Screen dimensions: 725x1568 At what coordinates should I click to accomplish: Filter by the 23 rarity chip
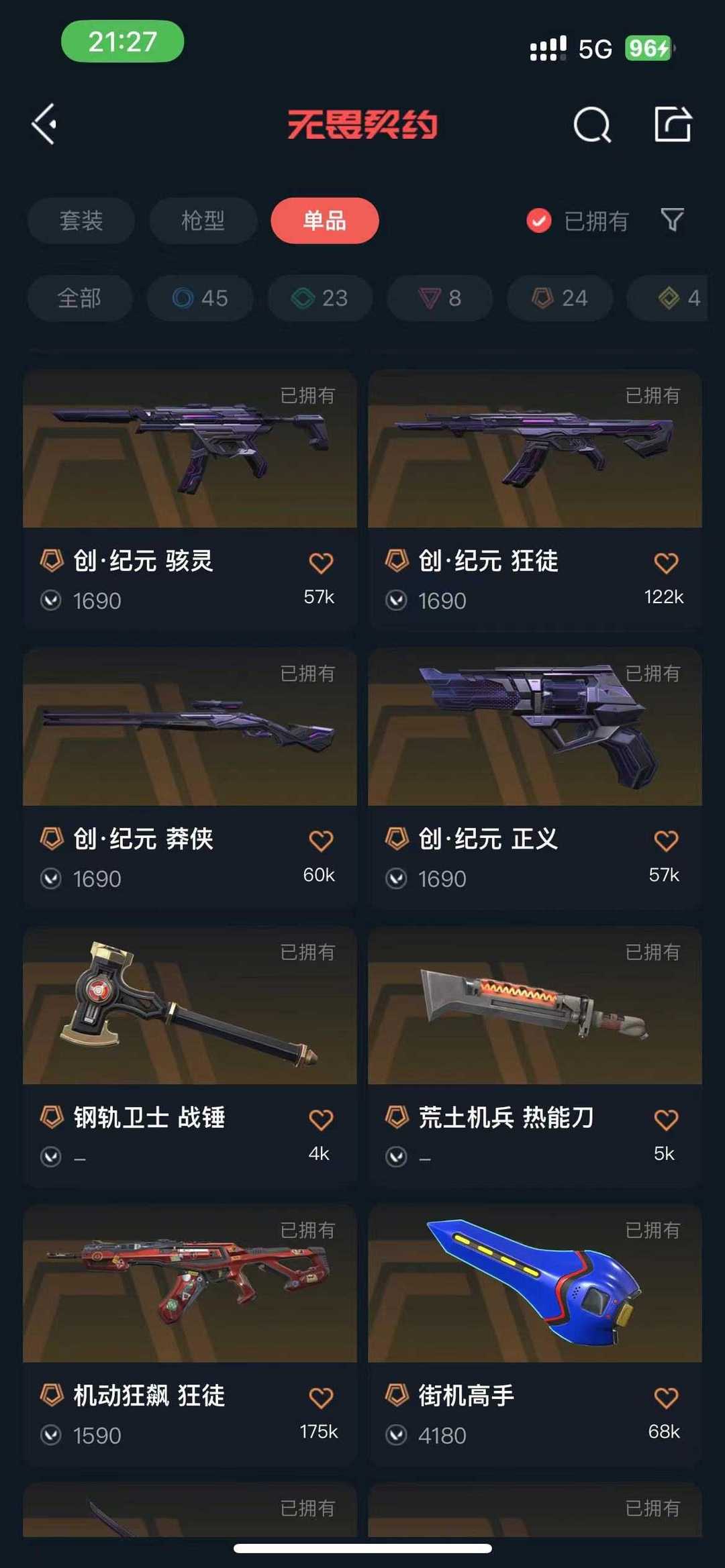(x=320, y=298)
